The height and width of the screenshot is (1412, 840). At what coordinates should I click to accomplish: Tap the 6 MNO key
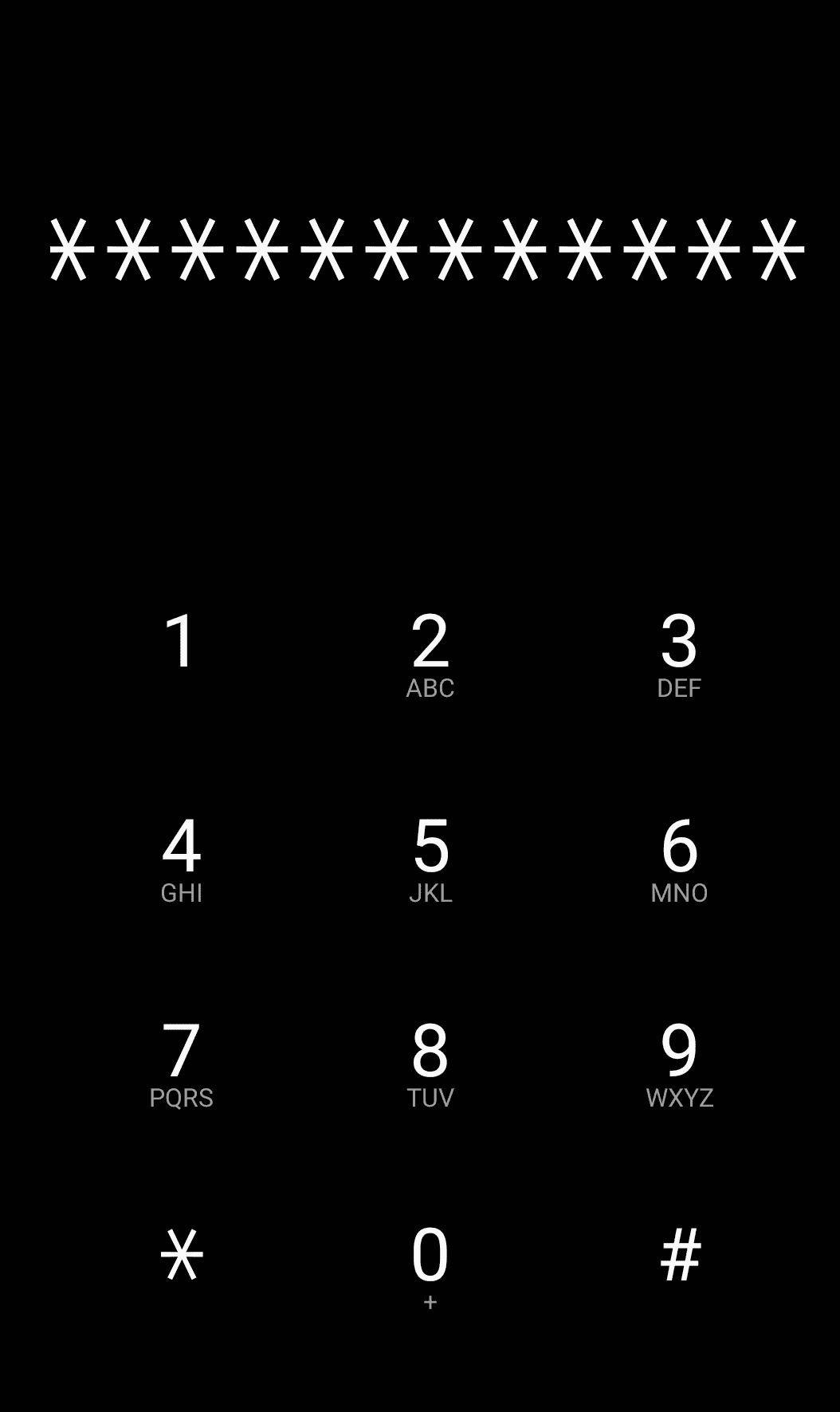click(x=679, y=858)
